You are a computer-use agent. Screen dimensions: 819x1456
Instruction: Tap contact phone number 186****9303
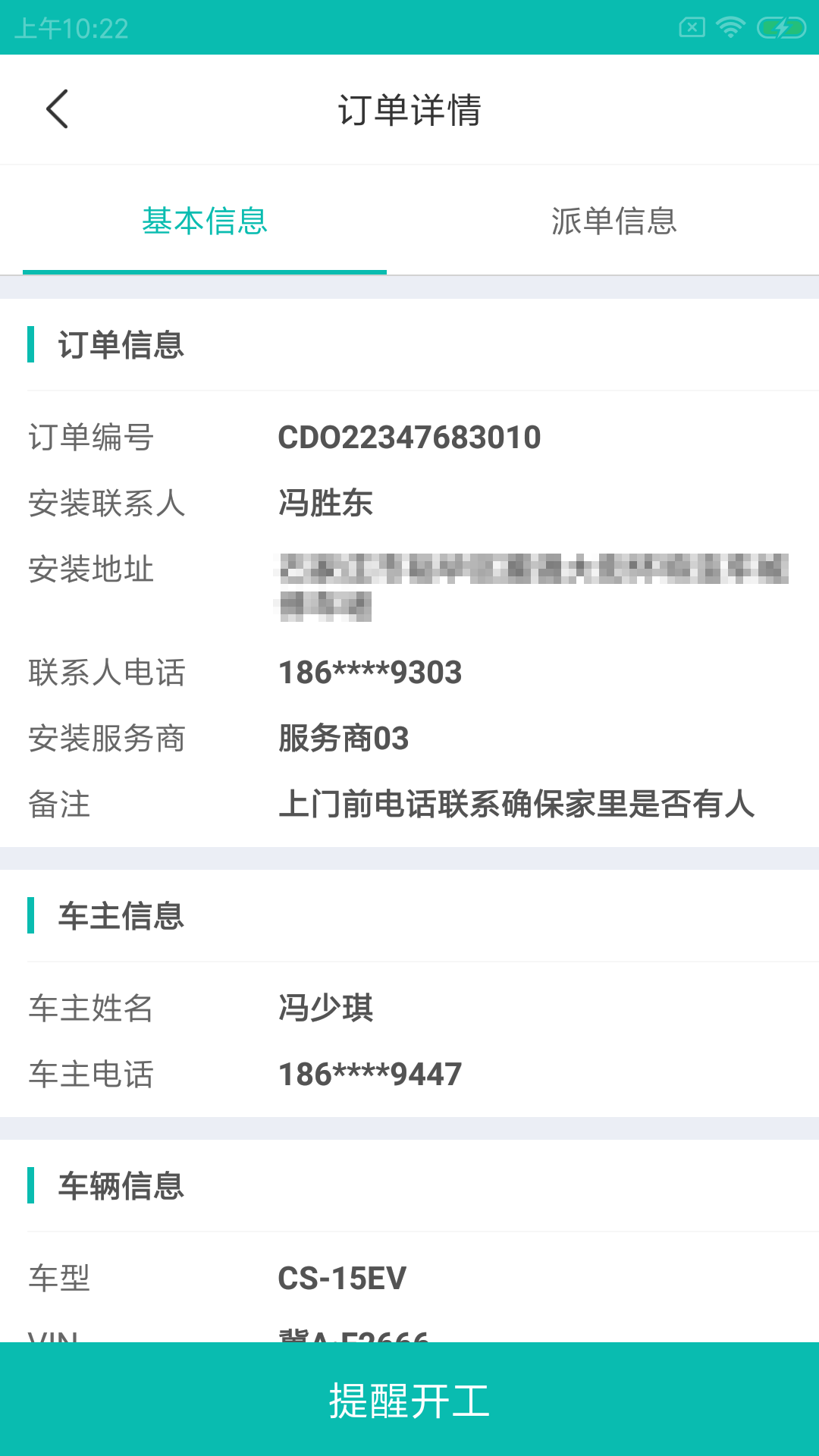tap(369, 672)
